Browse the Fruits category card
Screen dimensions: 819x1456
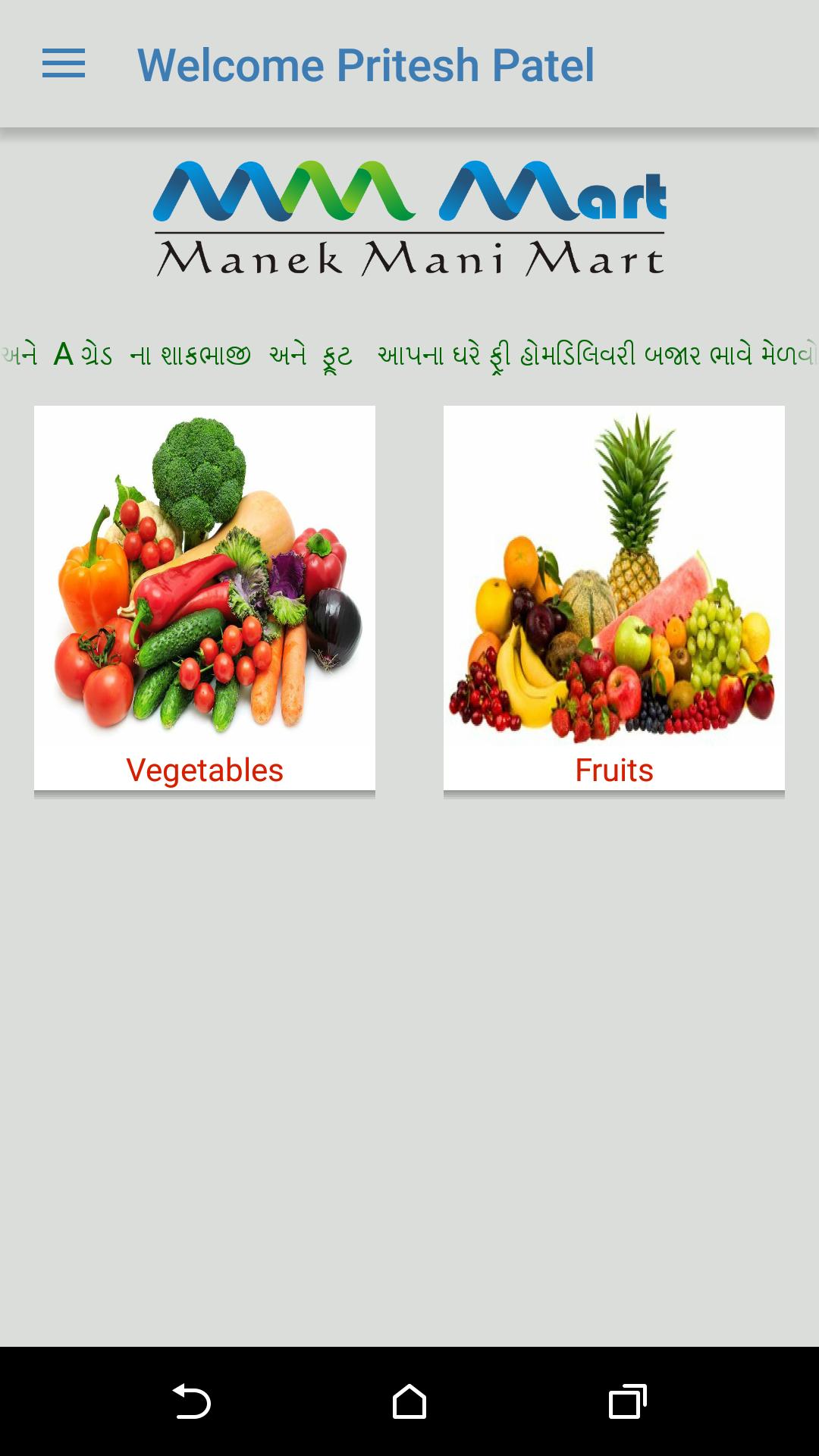coord(614,599)
